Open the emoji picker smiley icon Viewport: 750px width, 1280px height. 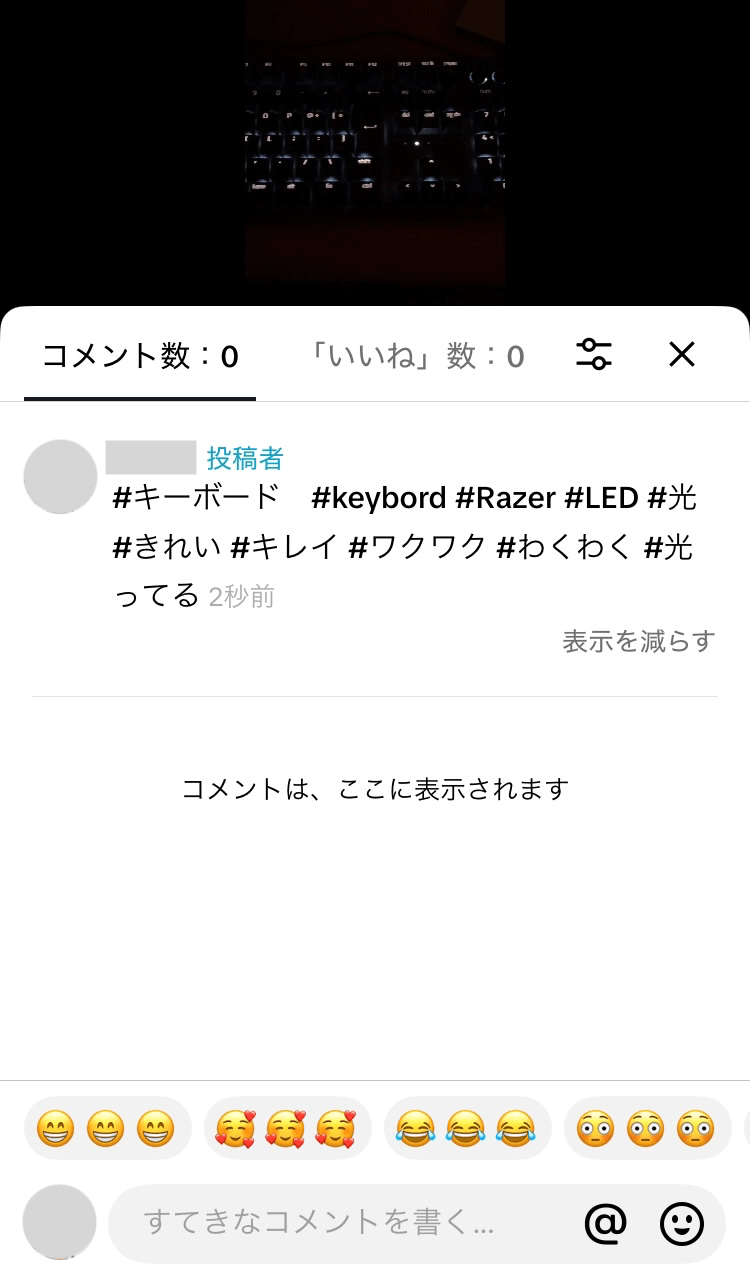[682, 1222]
